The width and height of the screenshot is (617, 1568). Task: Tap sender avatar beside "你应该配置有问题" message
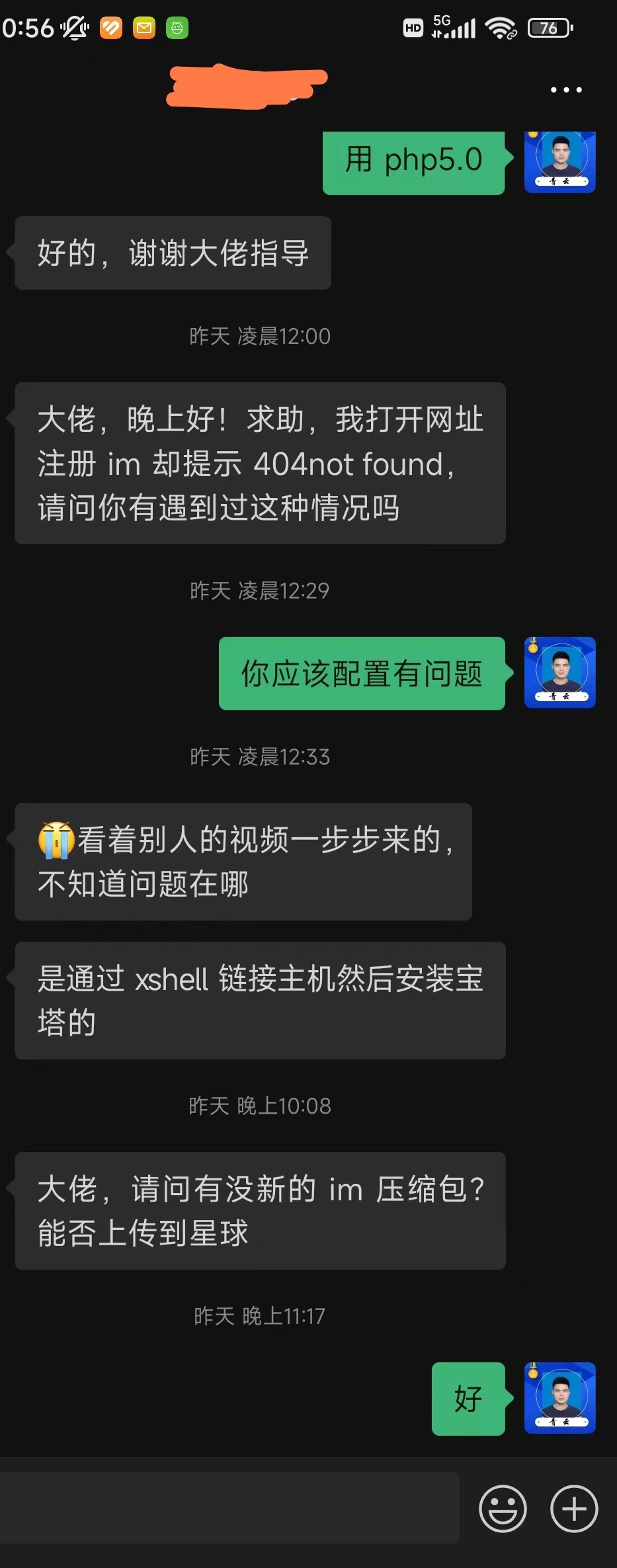pyautogui.click(x=559, y=673)
